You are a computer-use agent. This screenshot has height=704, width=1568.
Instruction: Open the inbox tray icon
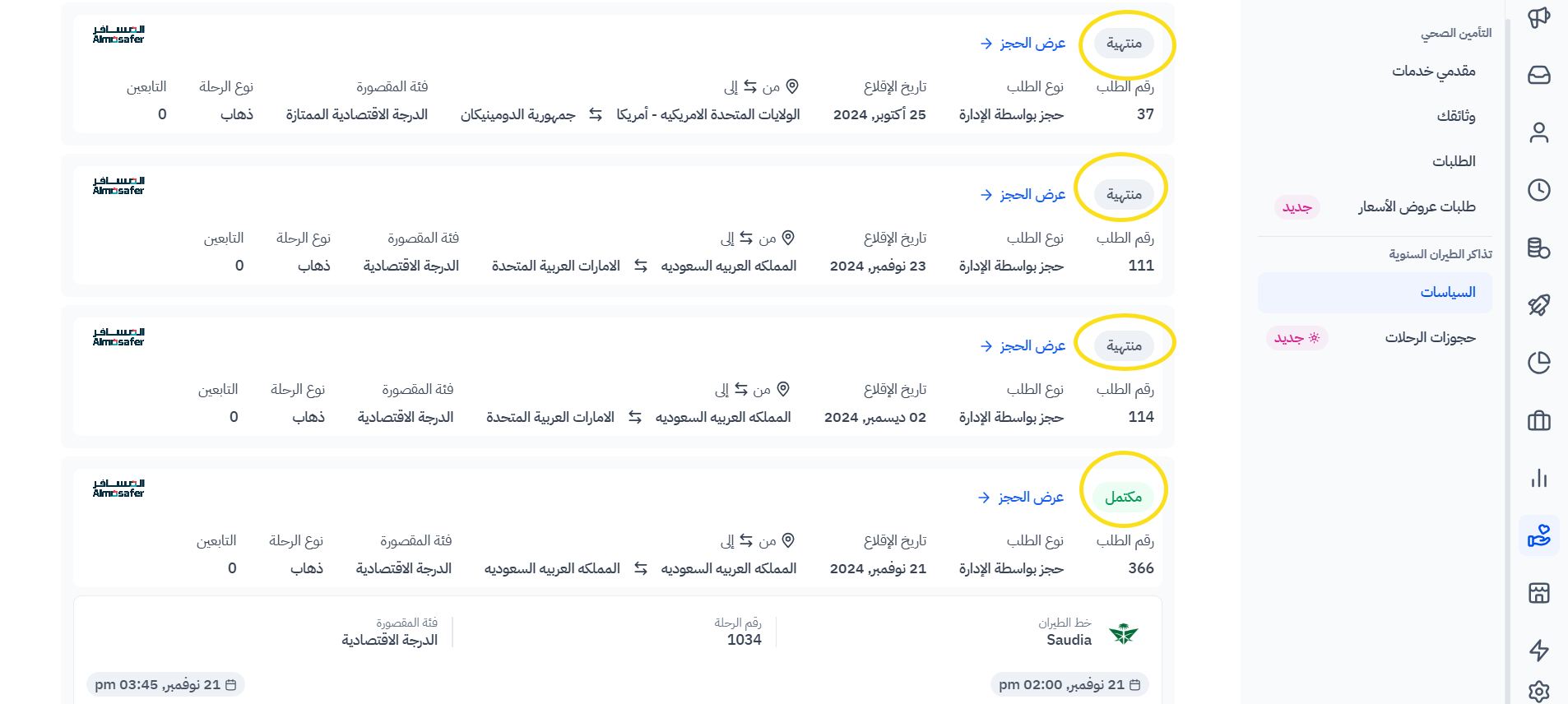point(1538,75)
